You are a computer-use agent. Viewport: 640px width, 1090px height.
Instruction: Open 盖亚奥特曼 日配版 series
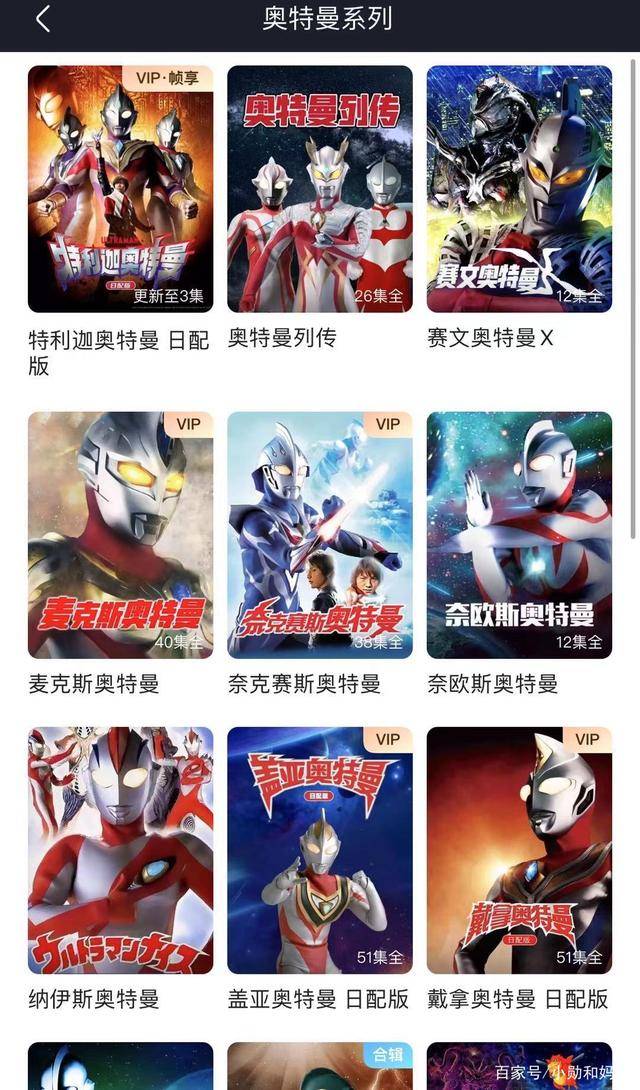tap(320, 850)
